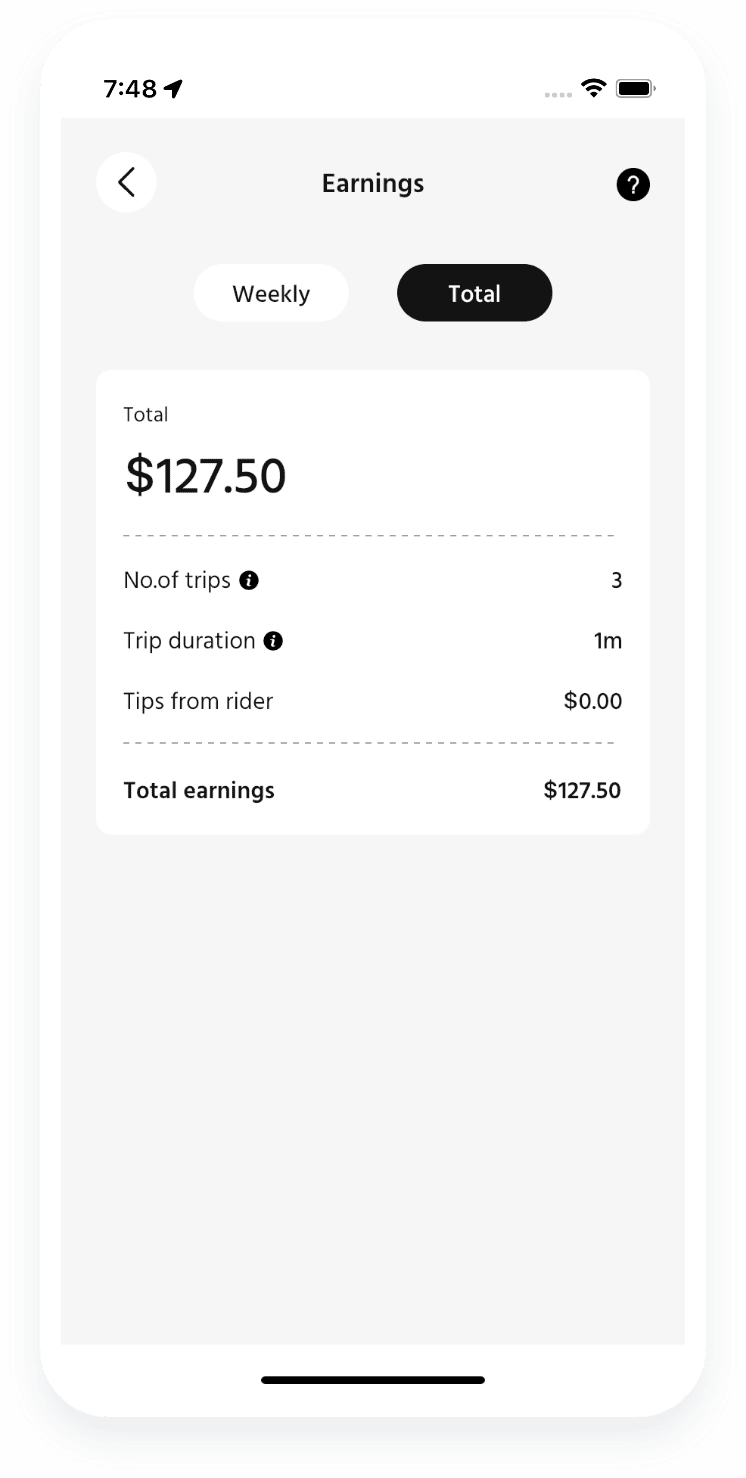746x1478 pixels.
Task: Tap the Tips from rider row
Action: 372,701
